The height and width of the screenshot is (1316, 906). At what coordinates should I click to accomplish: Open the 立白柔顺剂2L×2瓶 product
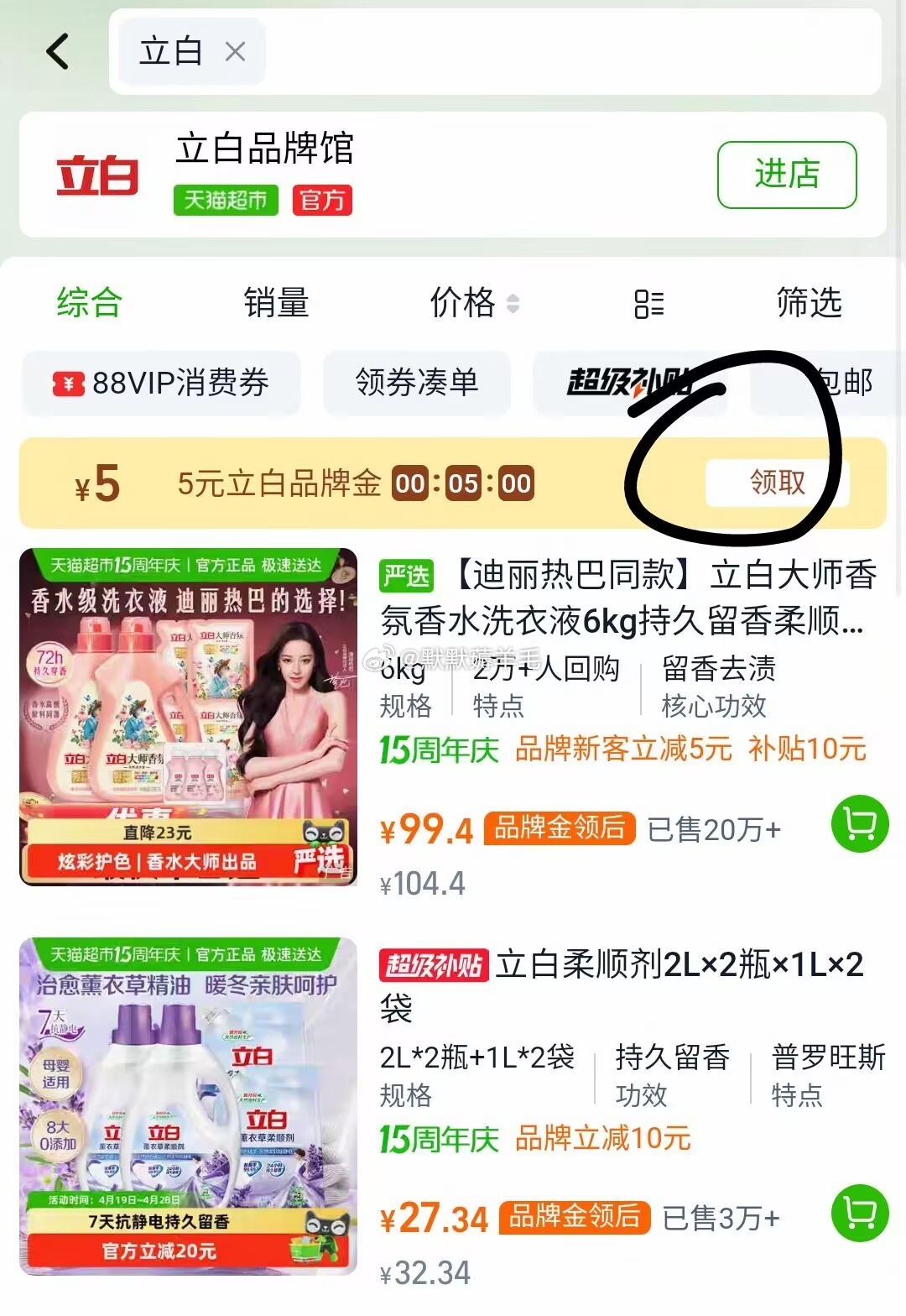pos(621,965)
